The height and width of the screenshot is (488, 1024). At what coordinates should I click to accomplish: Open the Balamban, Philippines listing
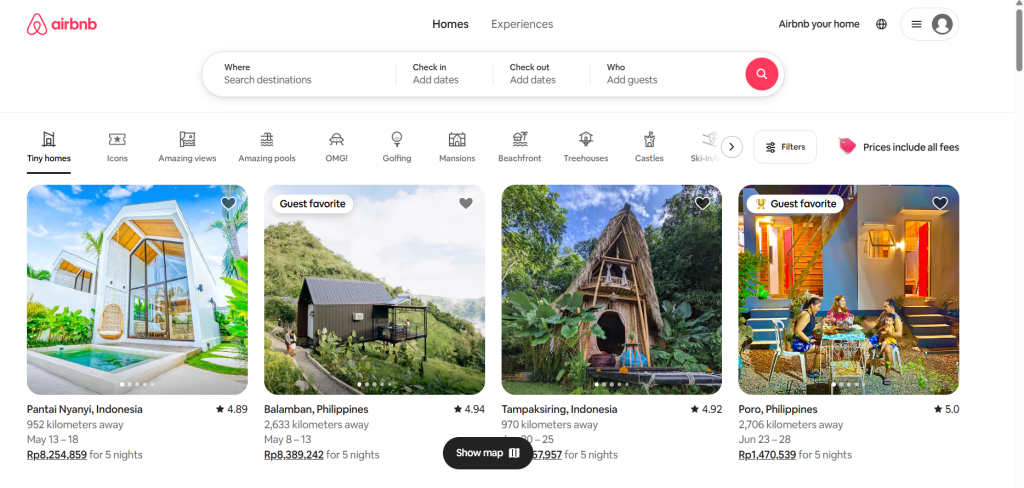[374, 290]
